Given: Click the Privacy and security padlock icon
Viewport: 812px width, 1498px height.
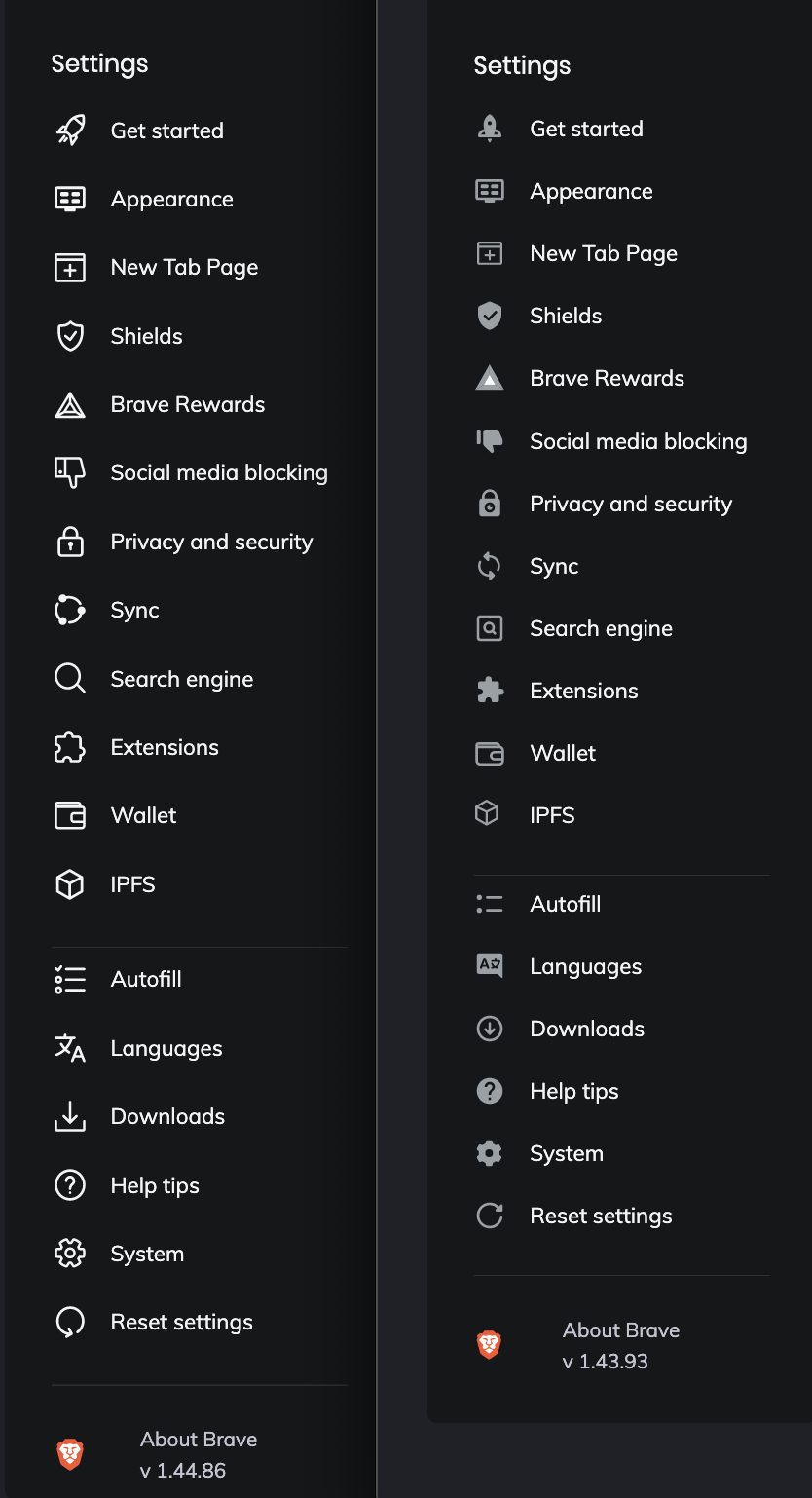Looking at the screenshot, I should (x=70, y=542).
